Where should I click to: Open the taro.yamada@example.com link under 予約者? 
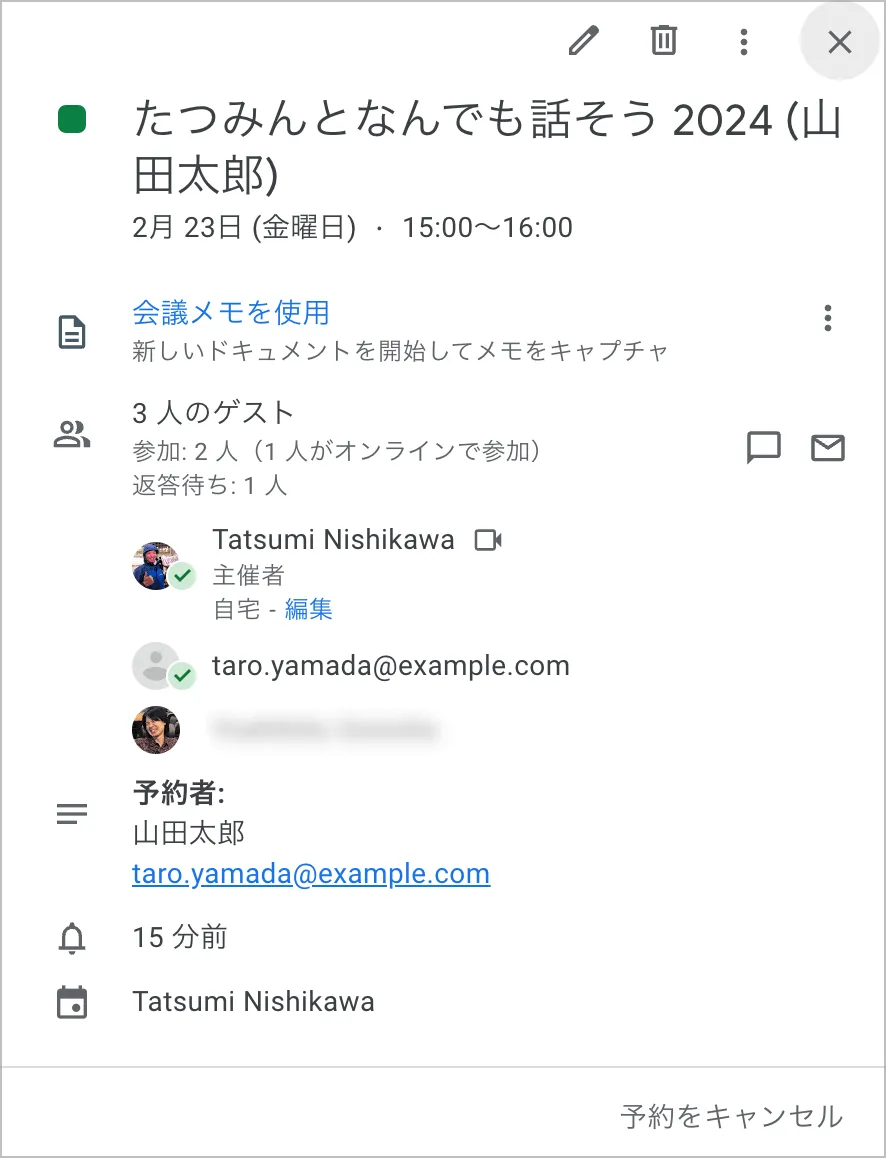coord(311,874)
